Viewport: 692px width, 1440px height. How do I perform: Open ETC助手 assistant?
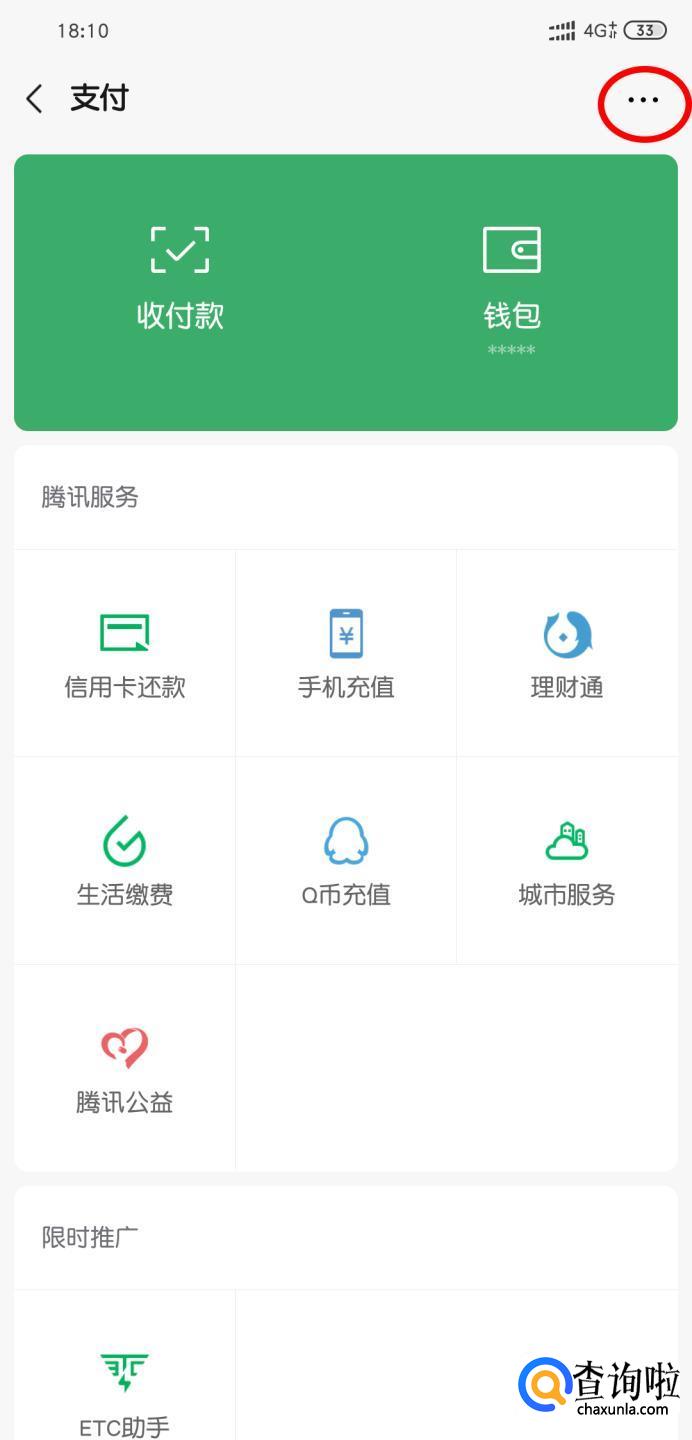(x=125, y=1390)
